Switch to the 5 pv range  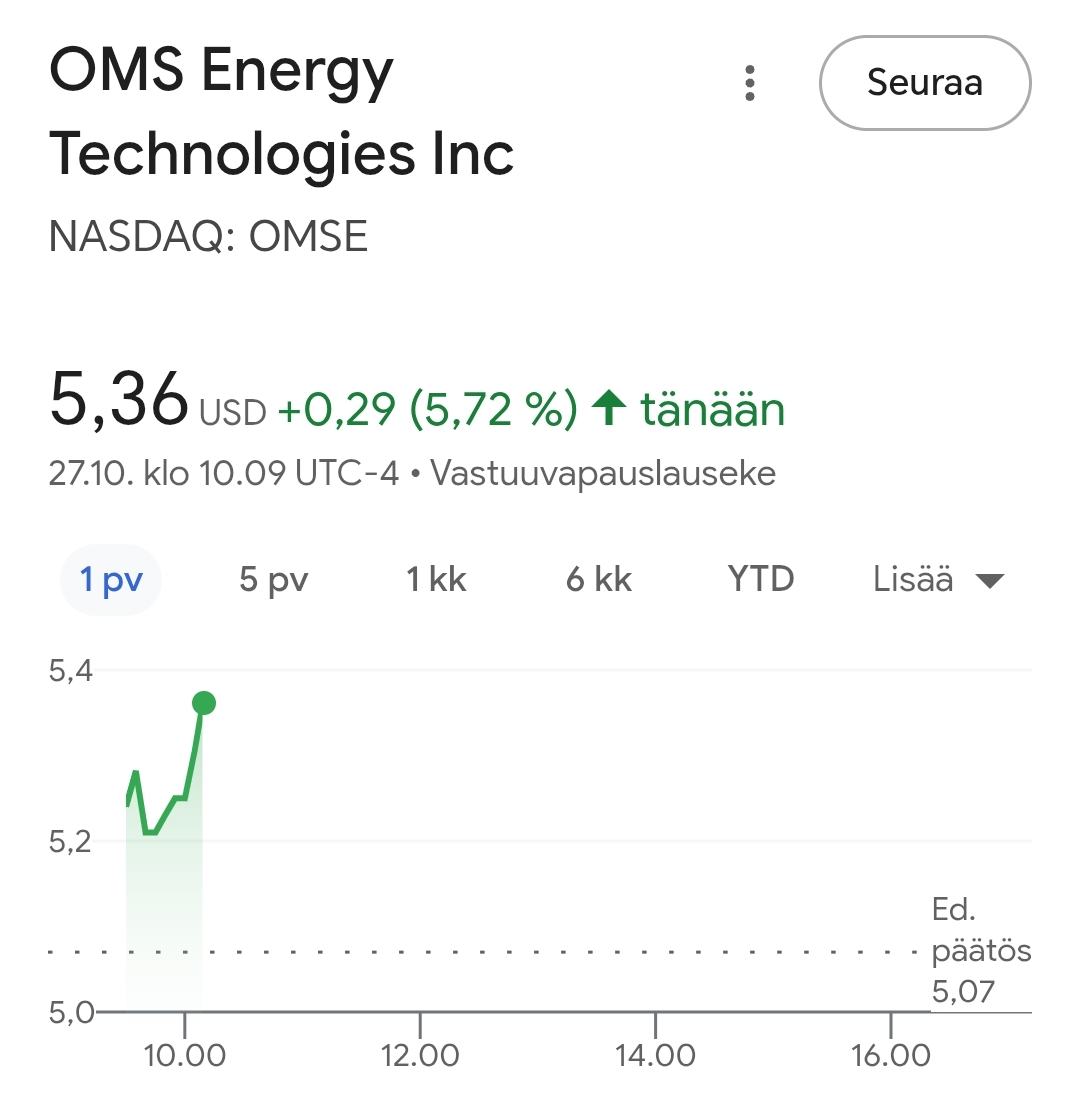(x=273, y=580)
